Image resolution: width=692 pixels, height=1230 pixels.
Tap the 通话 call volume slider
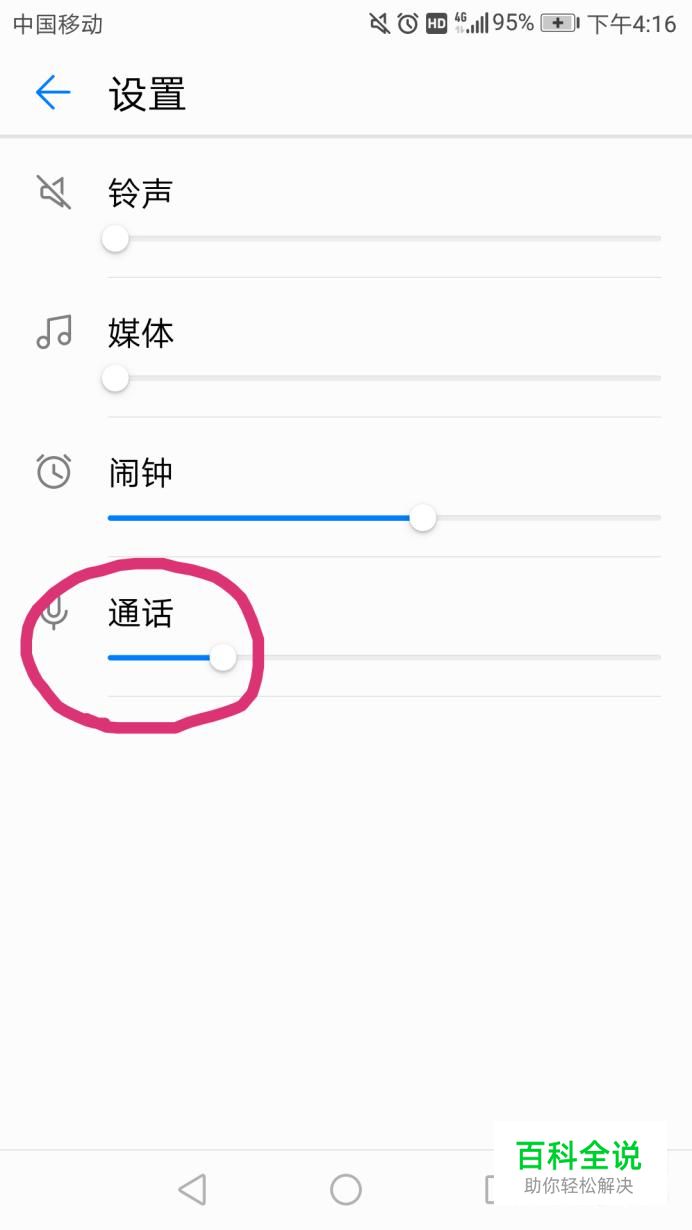[x=384, y=657]
